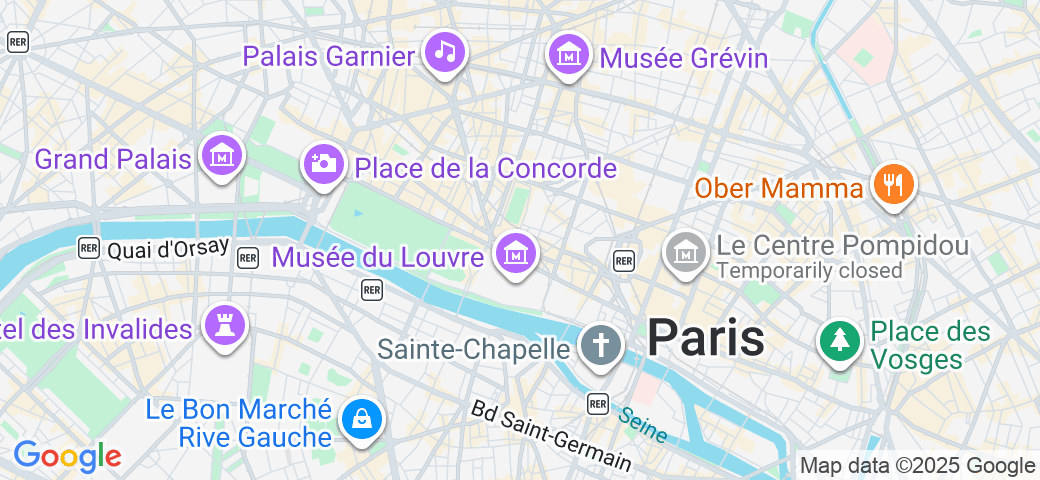Tap the Hôtel des Invalides castle pin
This screenshot has width=1040, height=480.
[224, 324]
